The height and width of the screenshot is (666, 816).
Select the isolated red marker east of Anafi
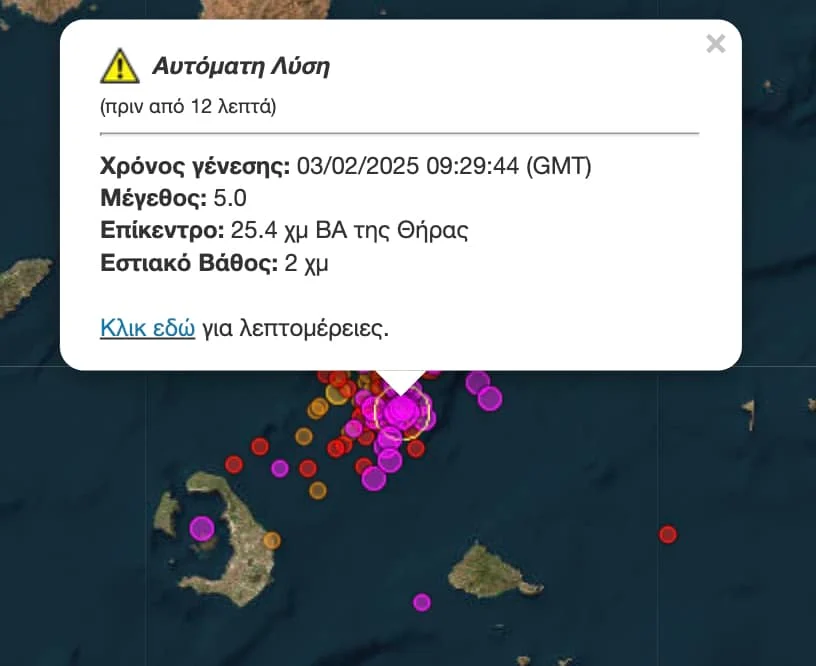click(x=668, y=534)
